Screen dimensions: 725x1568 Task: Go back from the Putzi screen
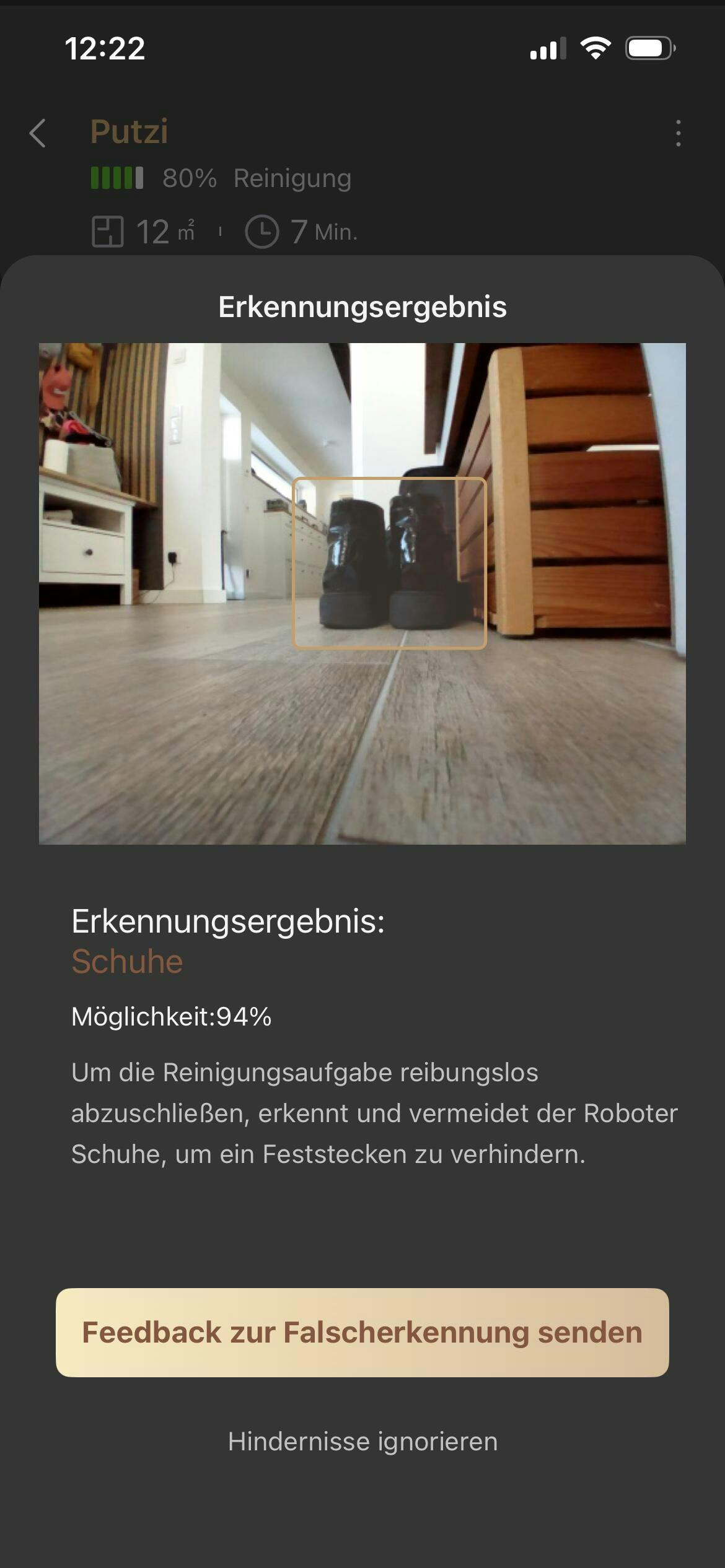[38, 133]
